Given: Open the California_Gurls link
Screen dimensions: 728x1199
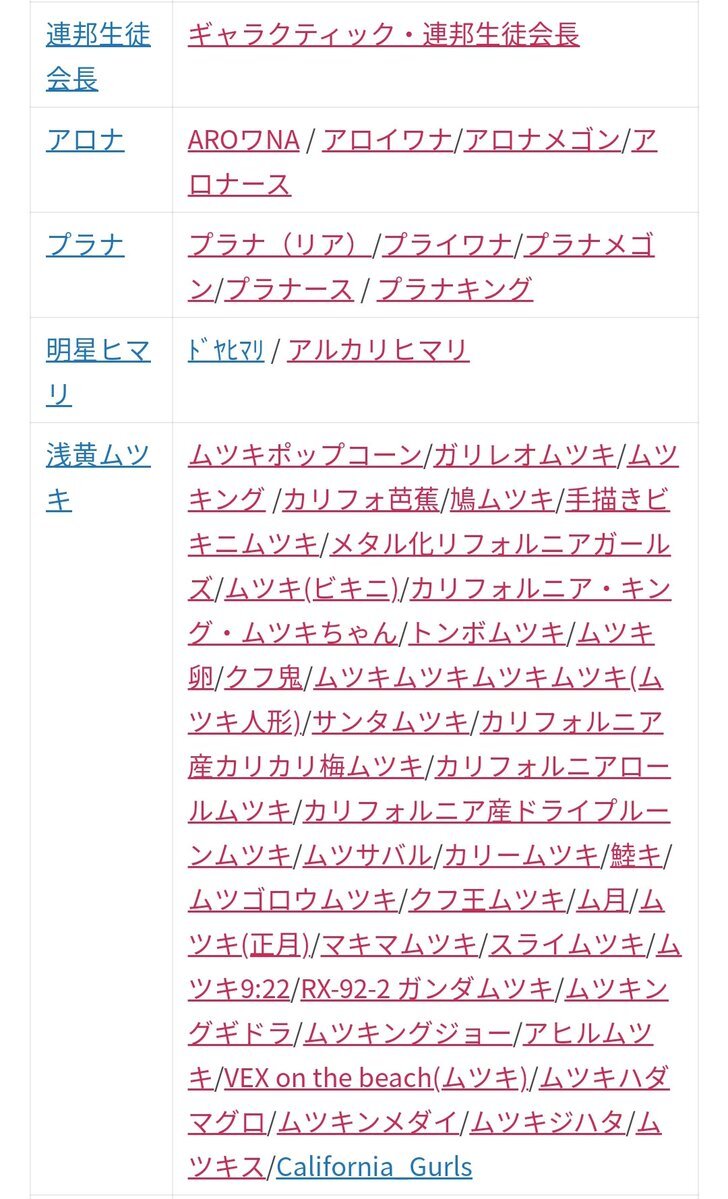Looking at the screenshot, I should [x=374, y=1167].
